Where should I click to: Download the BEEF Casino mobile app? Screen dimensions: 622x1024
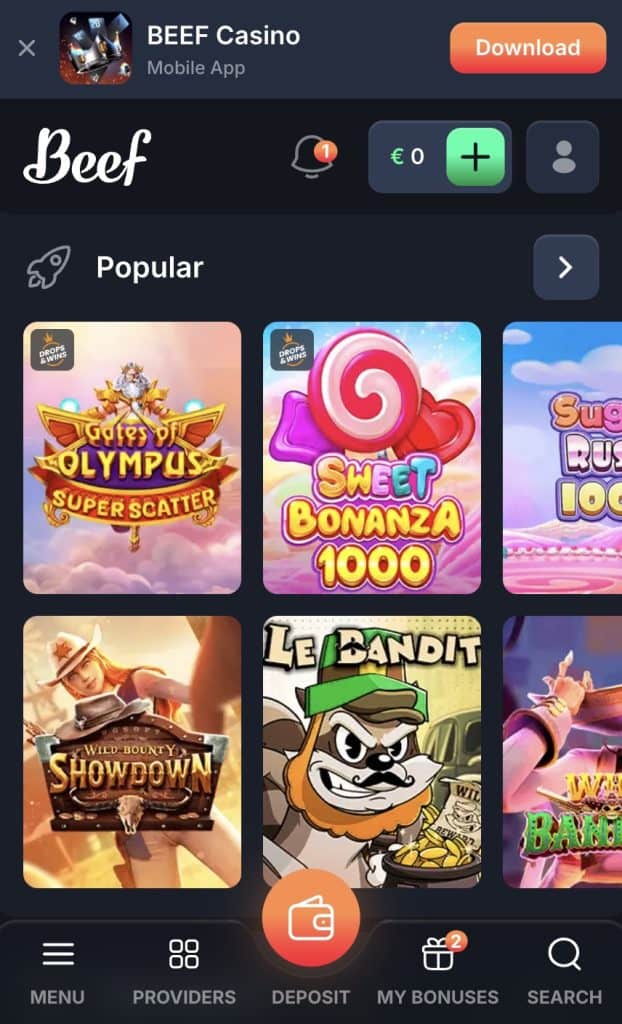527,48
